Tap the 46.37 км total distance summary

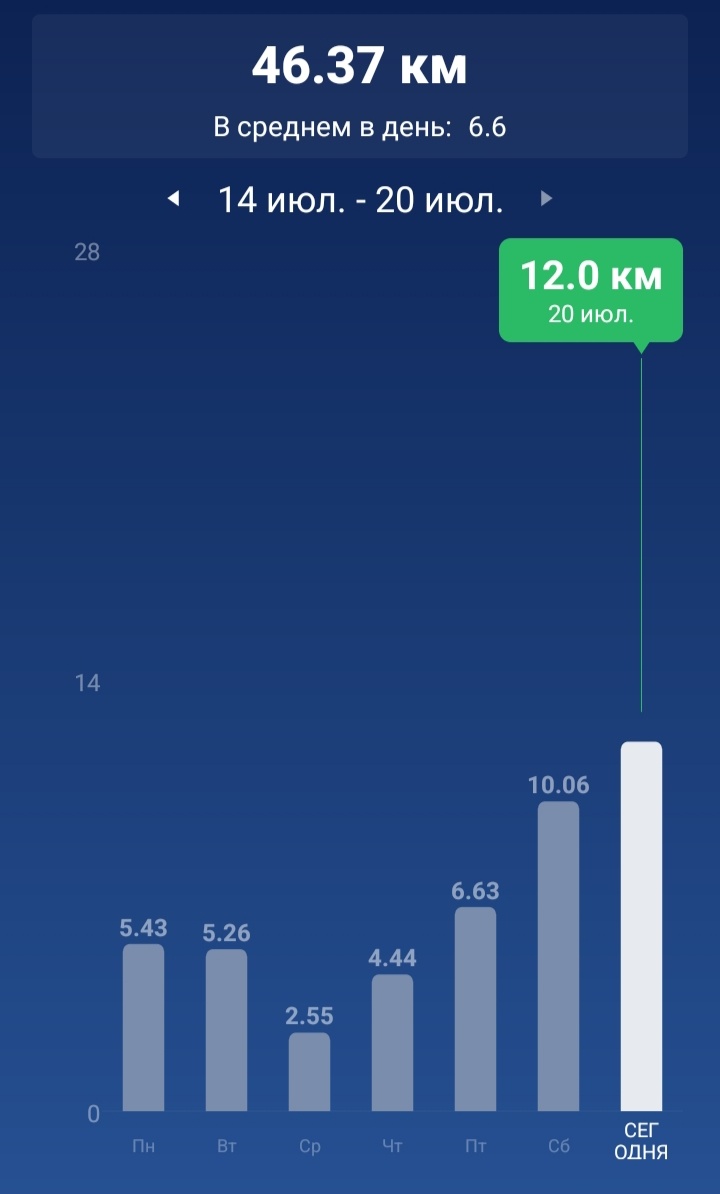360,68
